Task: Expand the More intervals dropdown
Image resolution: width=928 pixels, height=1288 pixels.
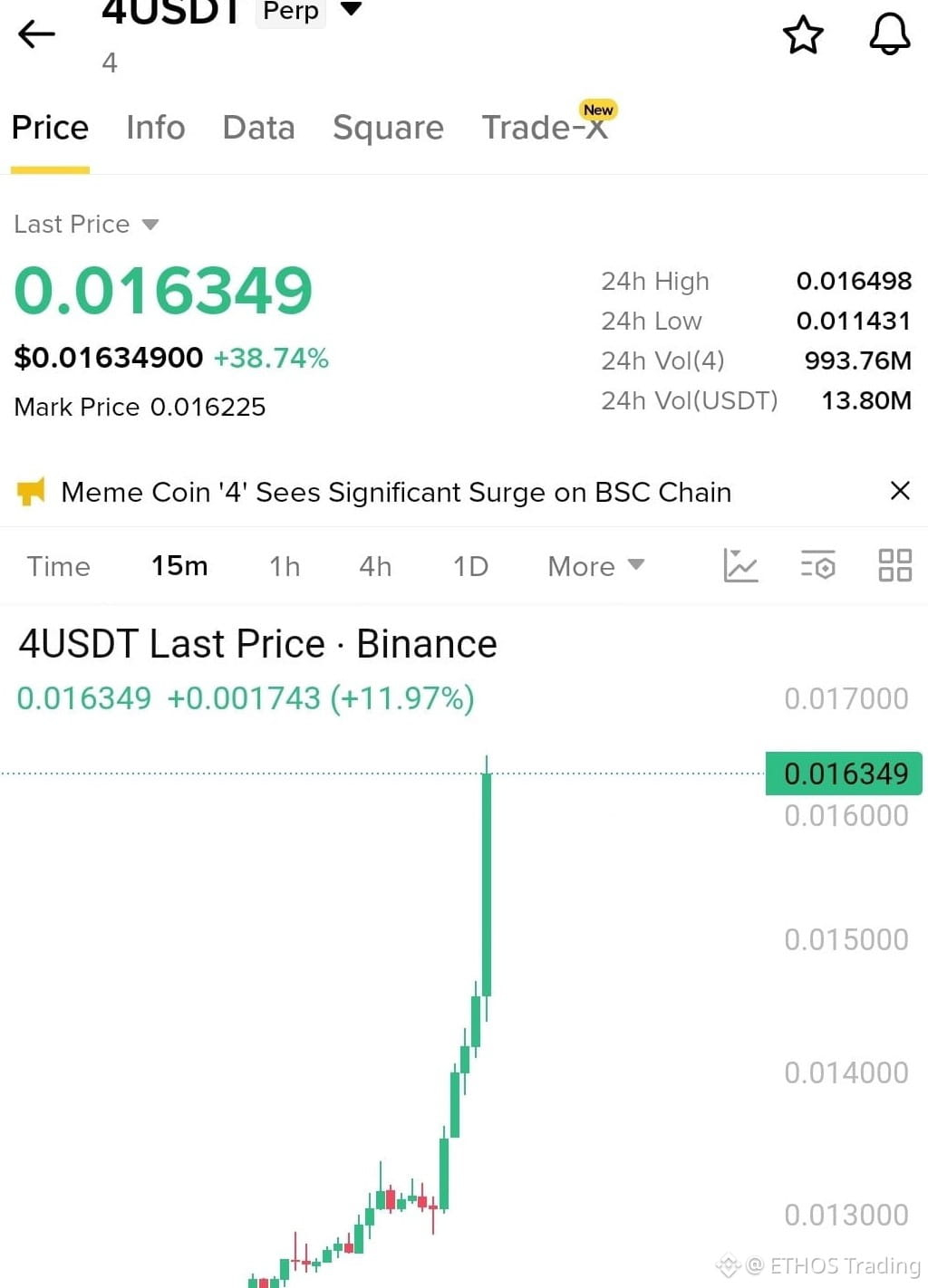Action: click(595, 566)
